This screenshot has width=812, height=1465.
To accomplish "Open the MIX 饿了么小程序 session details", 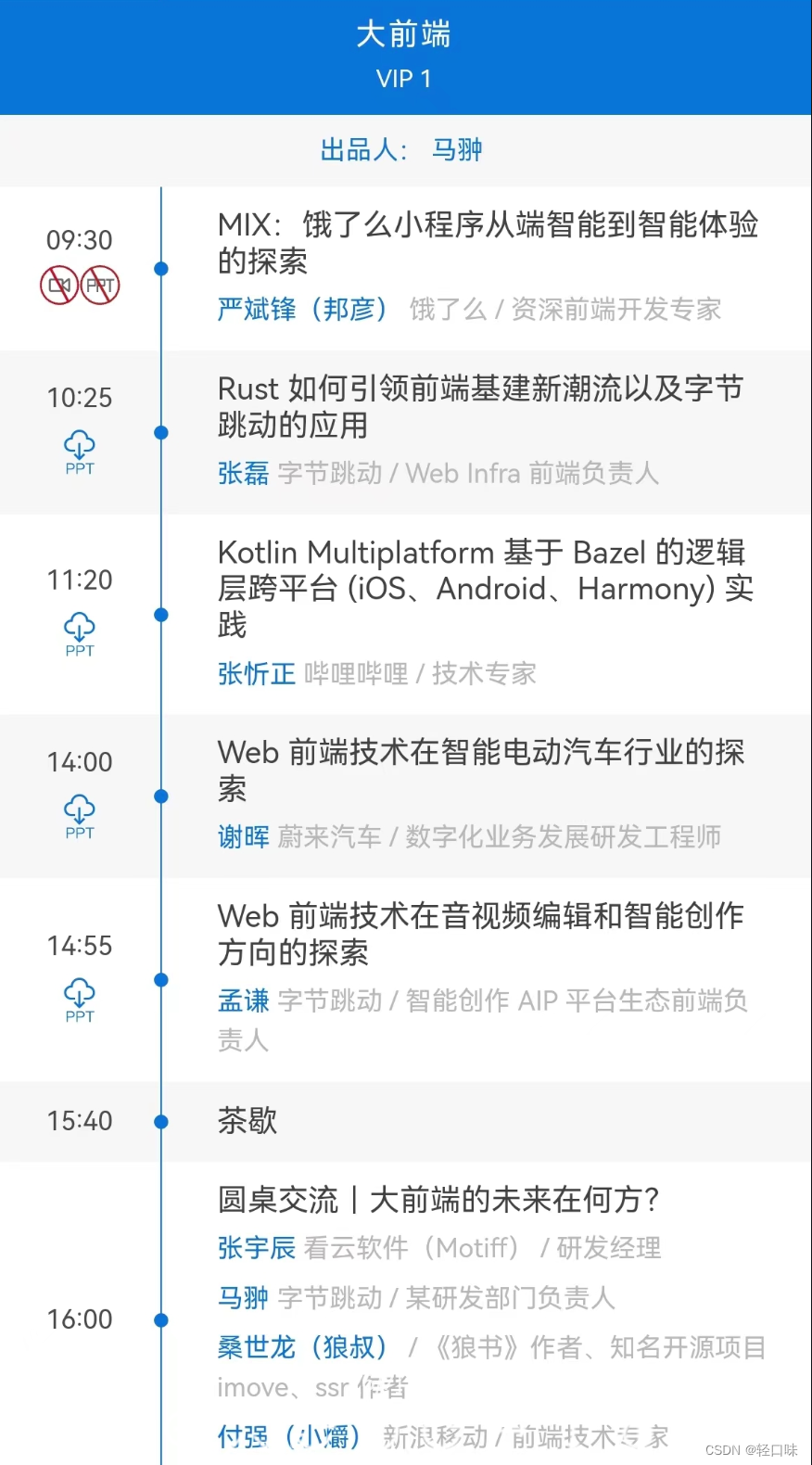I will click(488, 242).
